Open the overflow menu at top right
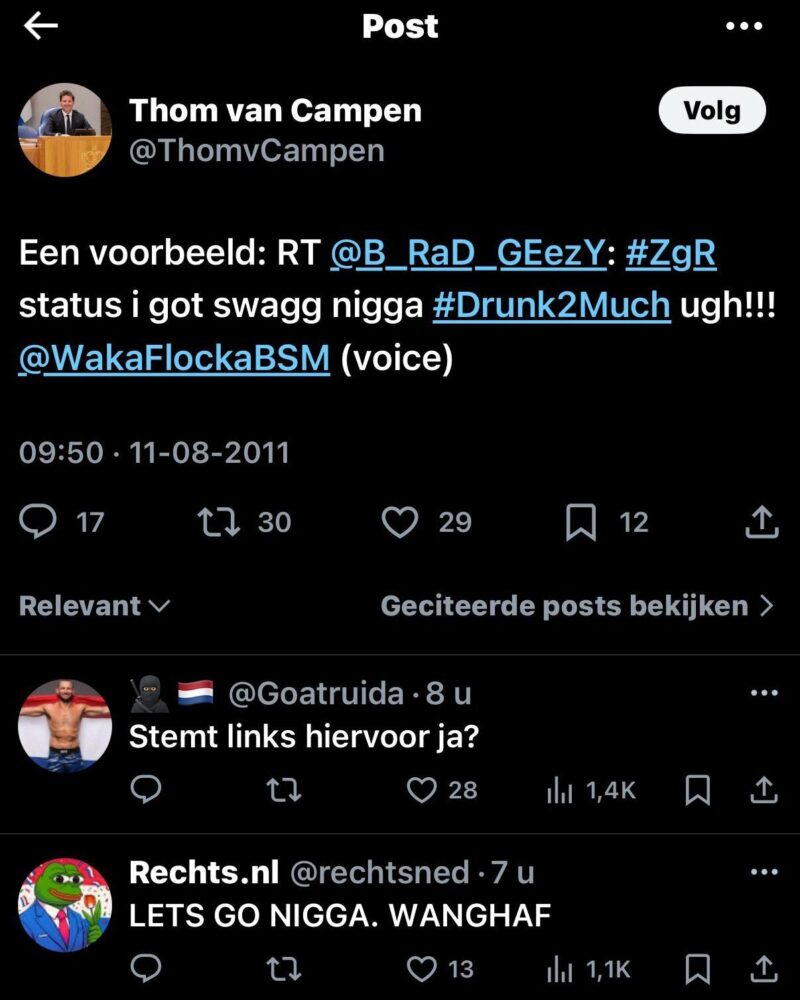Viewport: 800px width, 1000px height. pos(744,28)
